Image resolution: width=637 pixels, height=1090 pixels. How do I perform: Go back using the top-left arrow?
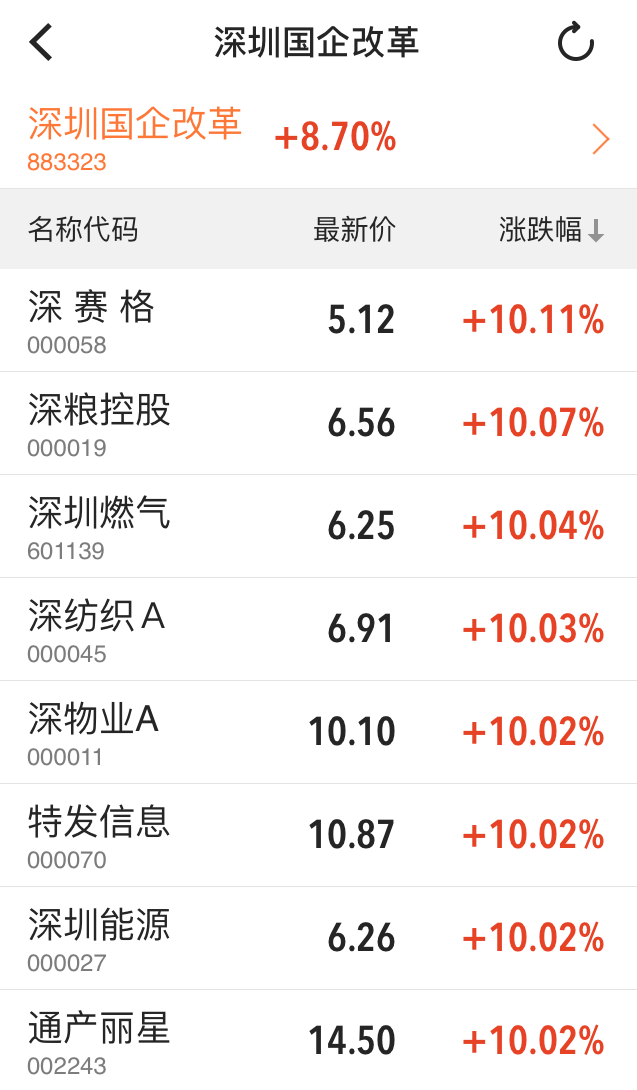point(40,42)
